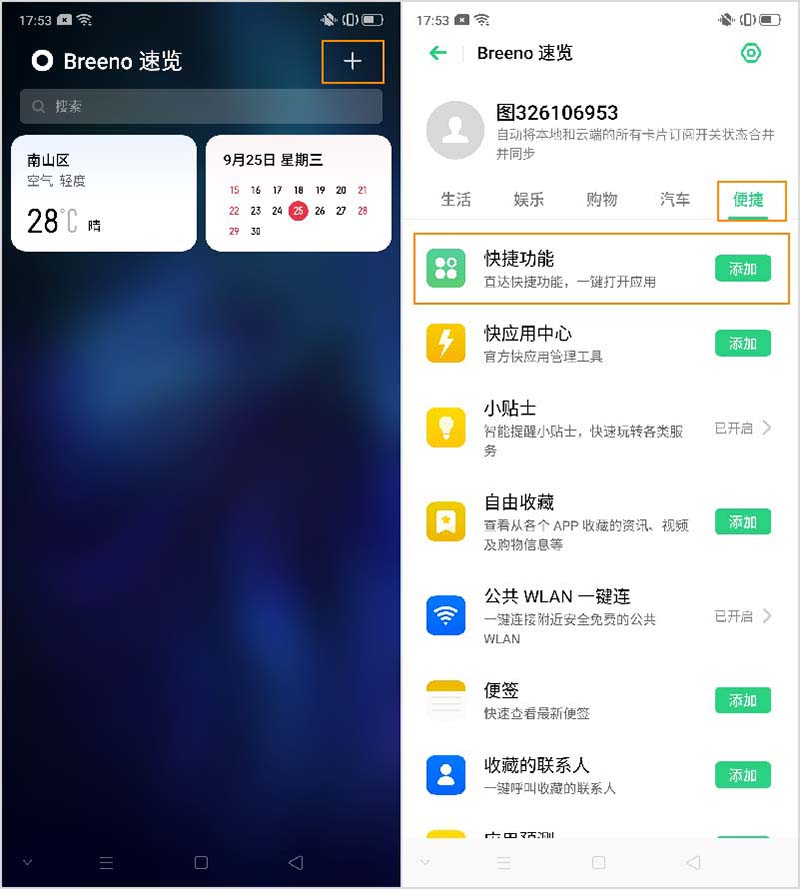Add the 自由收藏 card
Image resolution: width=800 pixels, height=889 pixels.
(x=742, y=522)
